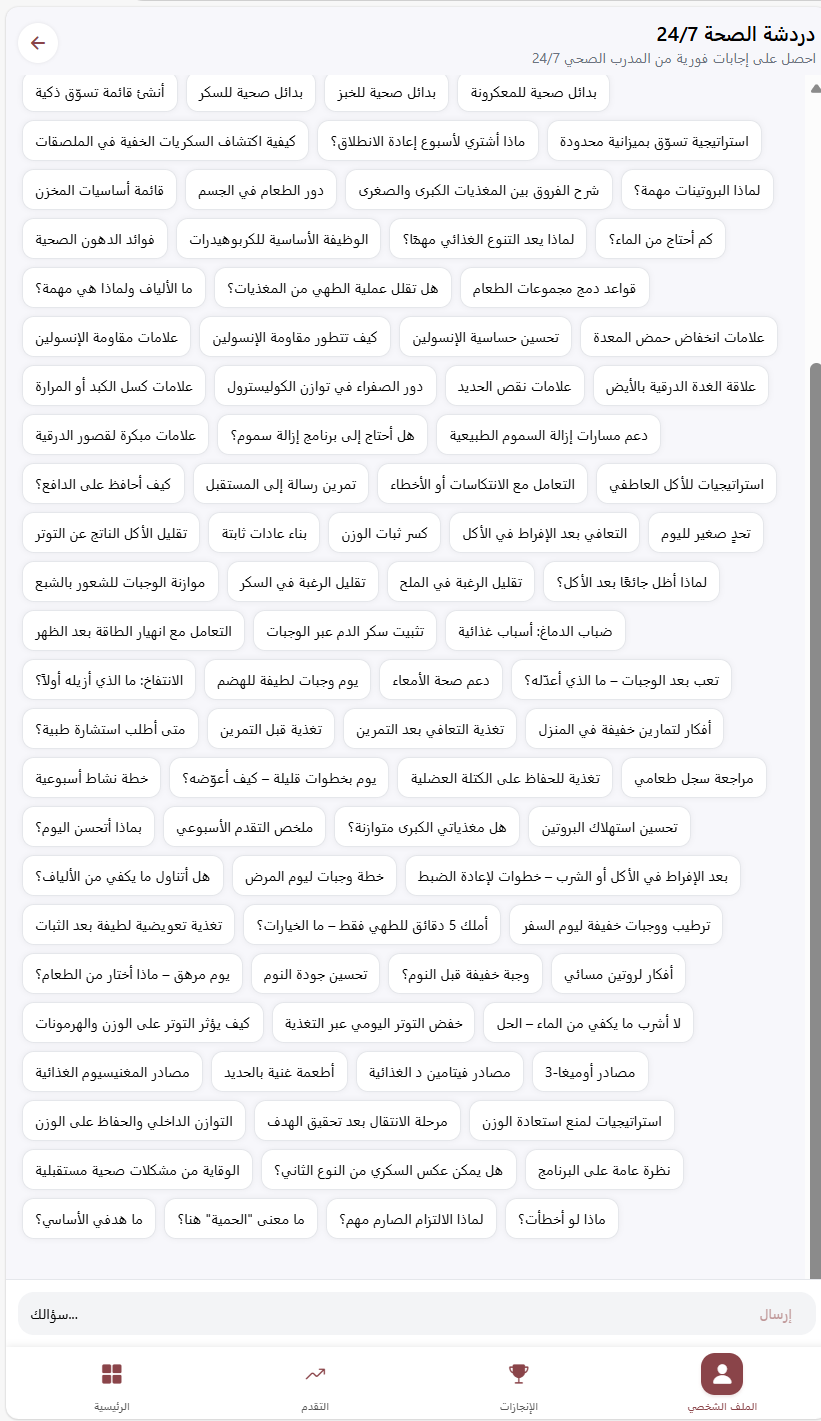Select نظرة عامة على البرنامج
This screenshot has width=821, height=1421.
607,1169
